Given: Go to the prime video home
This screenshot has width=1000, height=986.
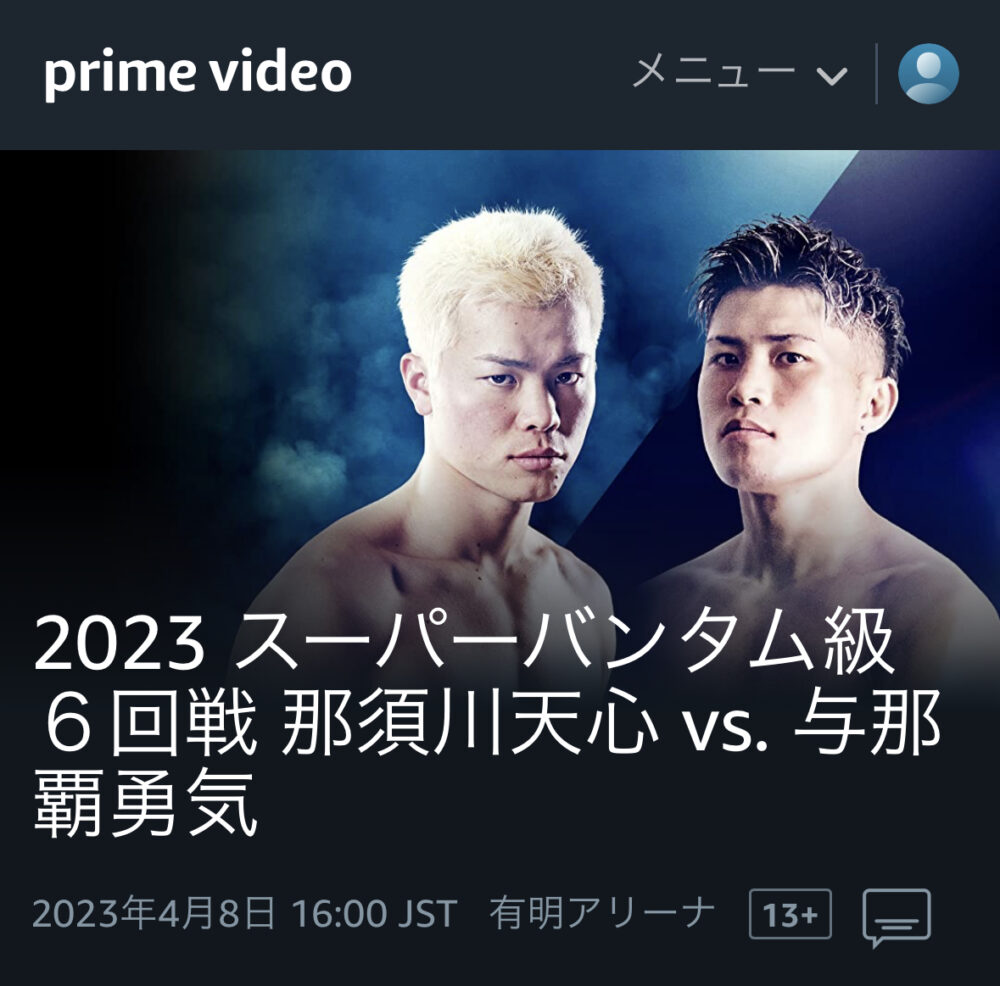Looking at the screenshot, I should [x=198, y=73].
